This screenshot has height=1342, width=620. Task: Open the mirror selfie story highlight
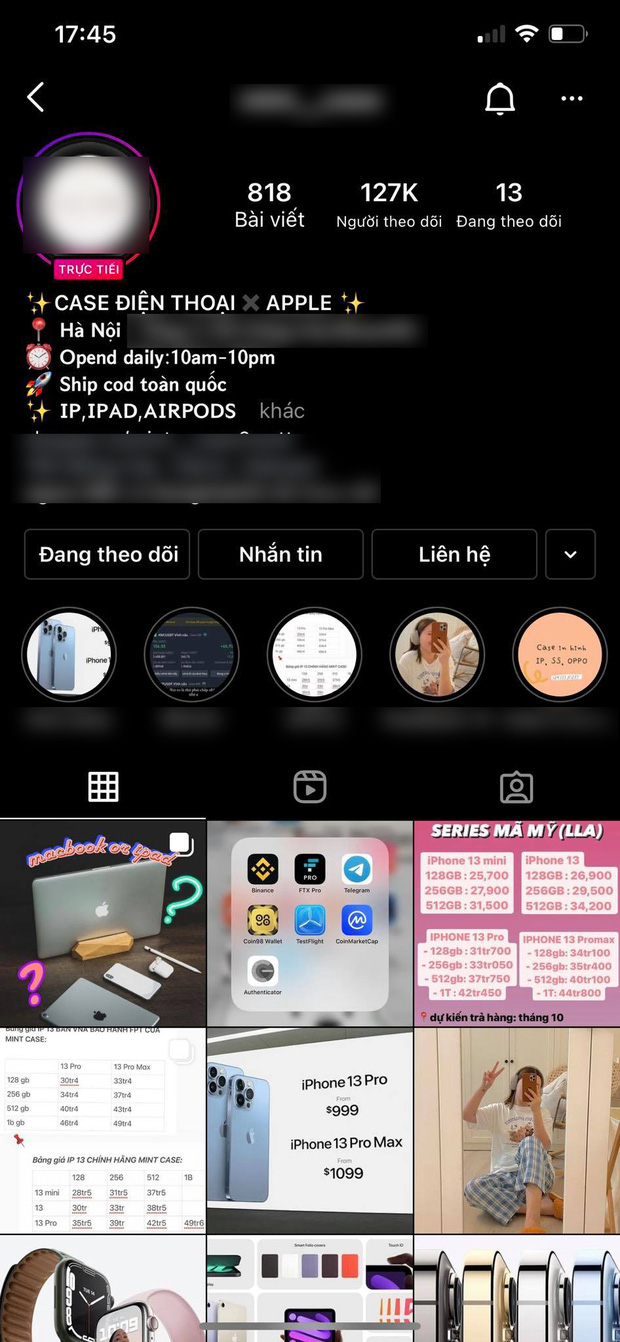click(x=437, y=655)
